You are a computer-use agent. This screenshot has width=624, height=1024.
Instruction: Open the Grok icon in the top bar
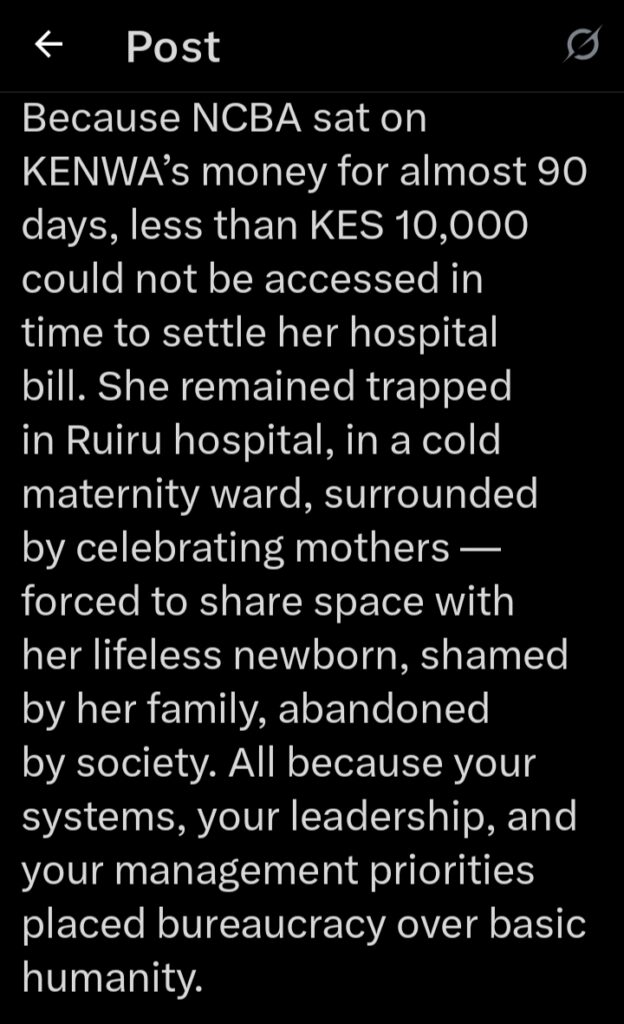[x=582, y=46]
